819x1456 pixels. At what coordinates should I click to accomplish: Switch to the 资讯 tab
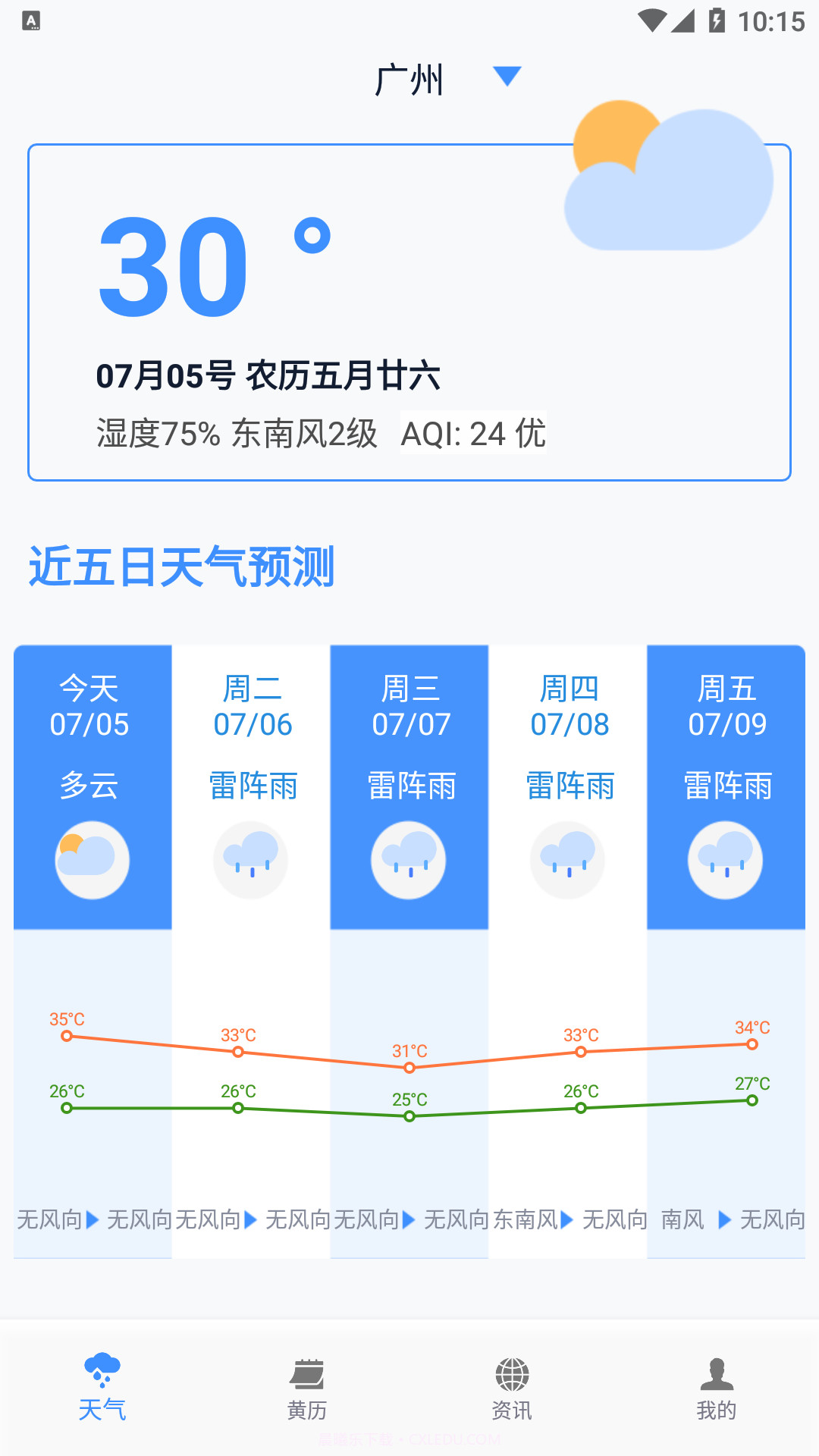point(513,1395)
